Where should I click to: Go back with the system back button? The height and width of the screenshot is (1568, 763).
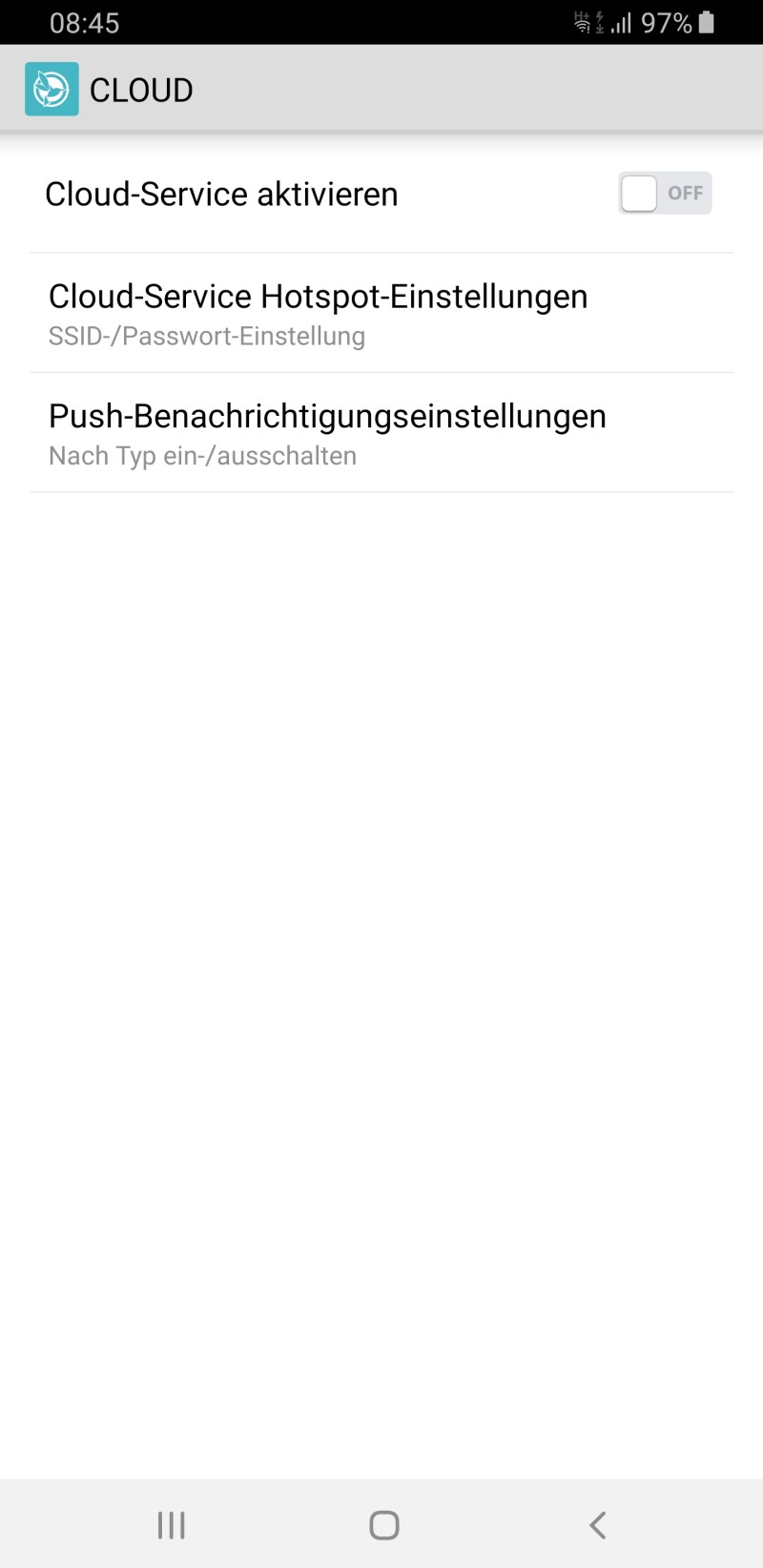[597, 1524]
